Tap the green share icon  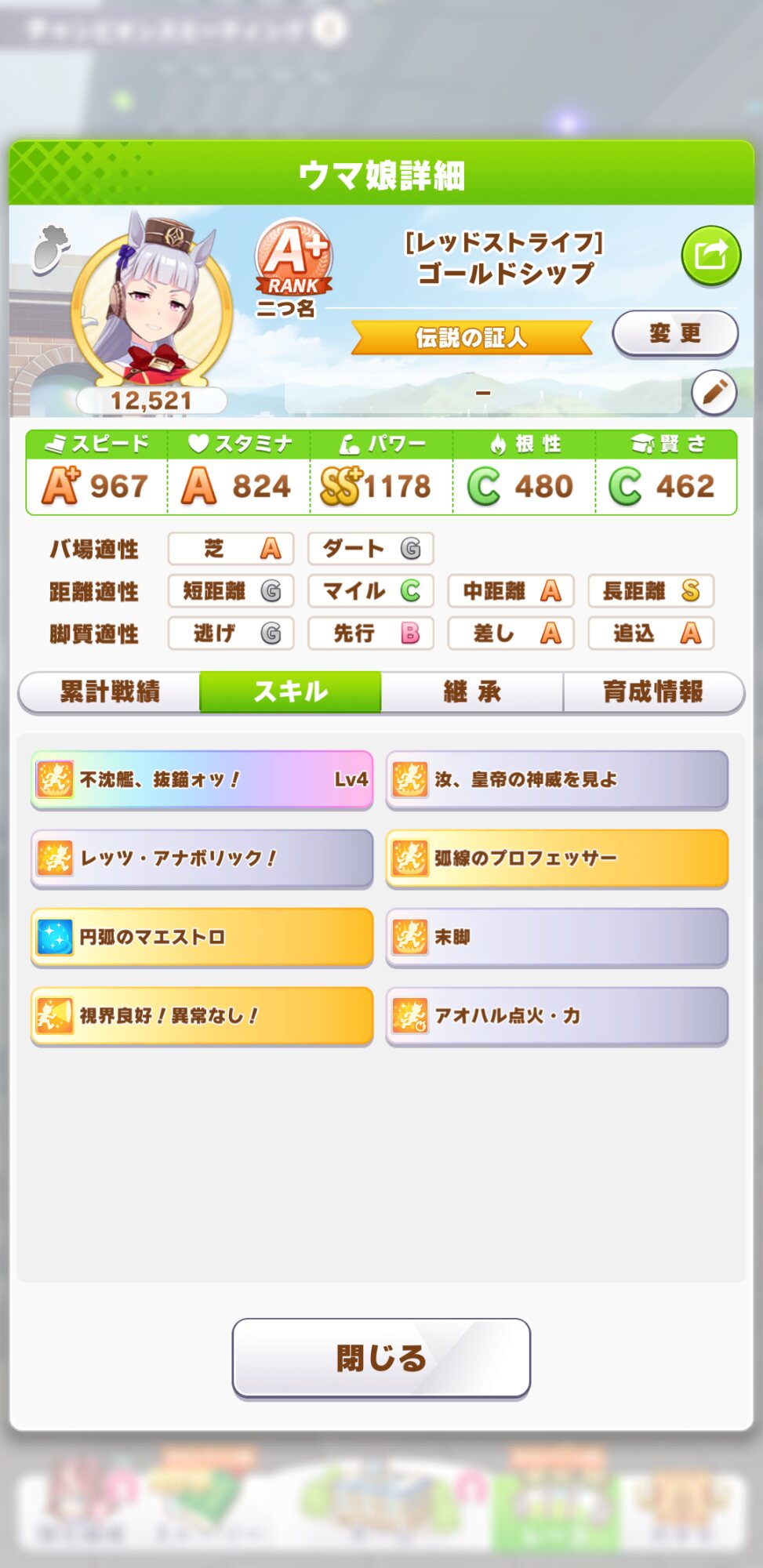tap(710, 256)
